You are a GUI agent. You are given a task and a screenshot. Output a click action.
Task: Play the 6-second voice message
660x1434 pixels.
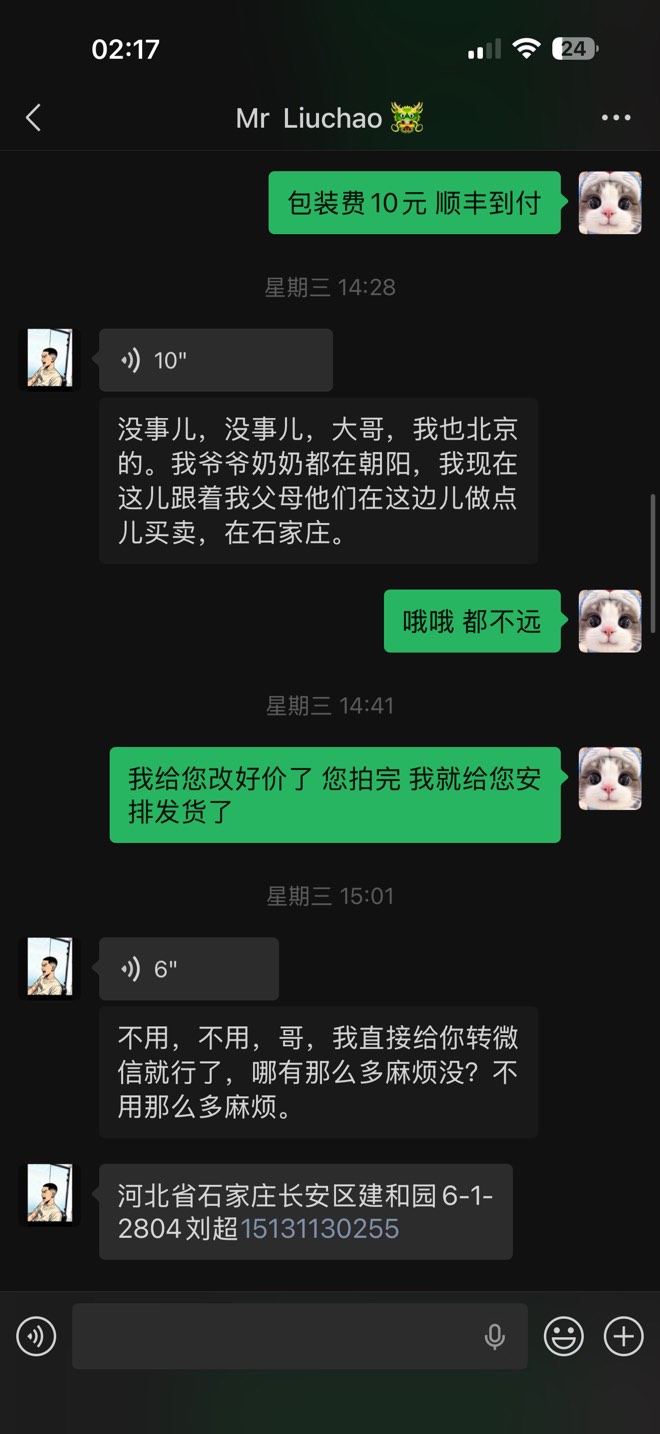coord(188,969)
